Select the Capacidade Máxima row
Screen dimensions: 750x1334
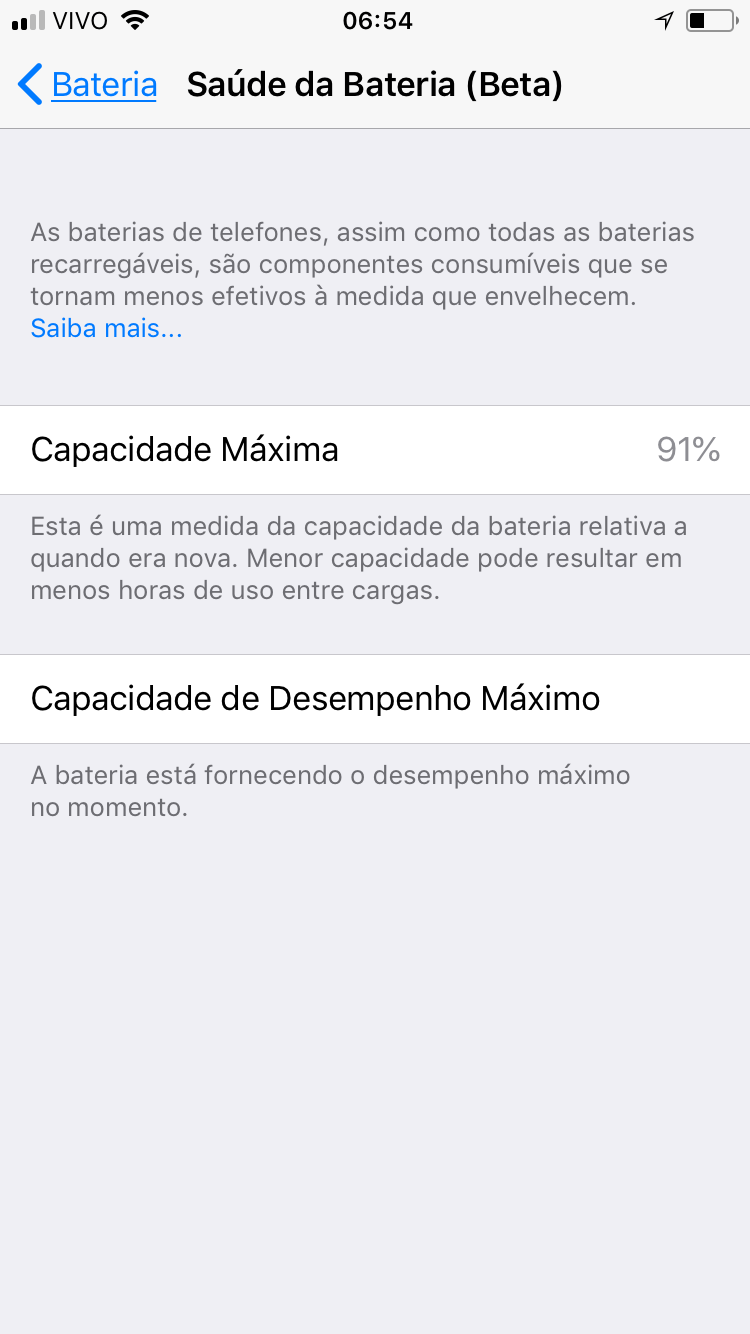click(x=375, y=449)
